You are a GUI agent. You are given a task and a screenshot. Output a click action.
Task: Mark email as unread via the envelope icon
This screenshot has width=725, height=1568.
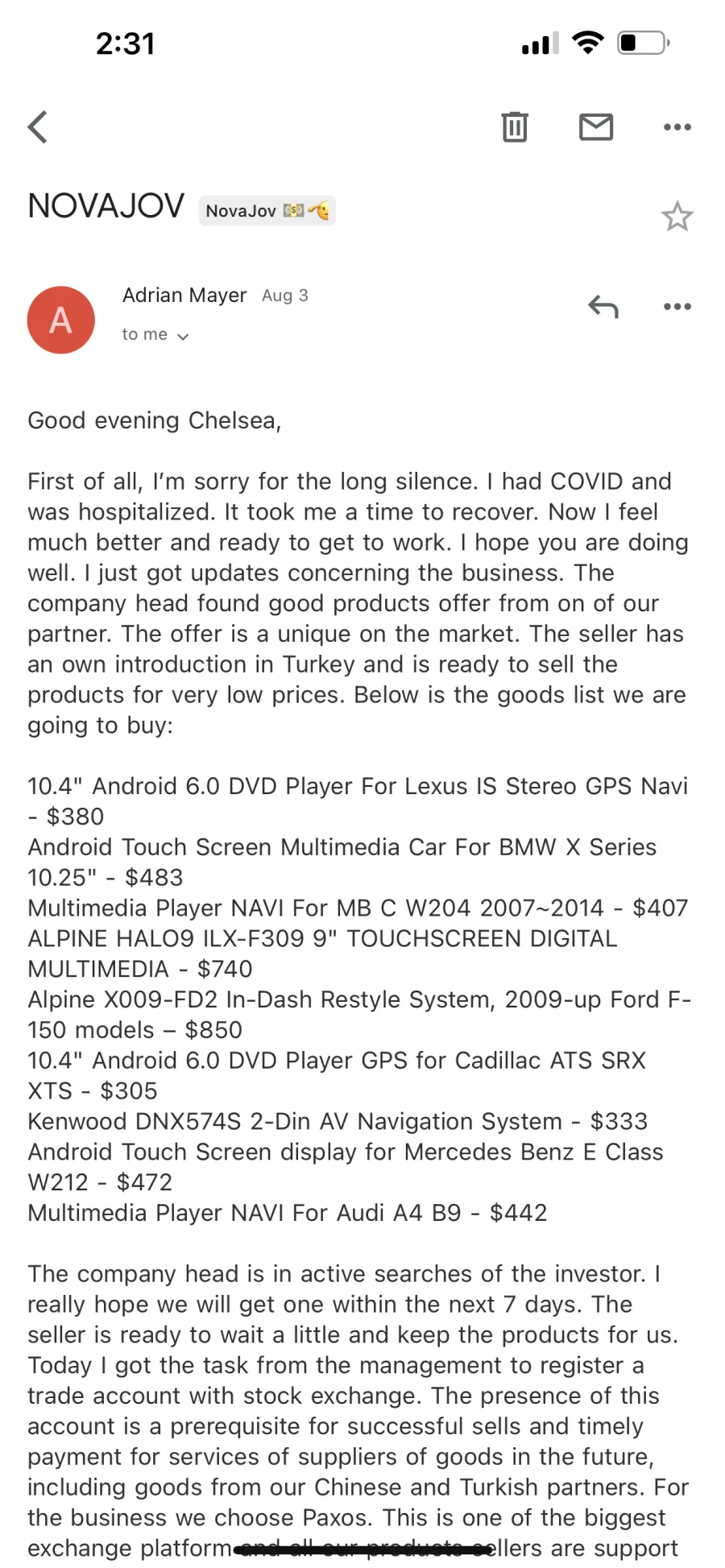[596, 126]
